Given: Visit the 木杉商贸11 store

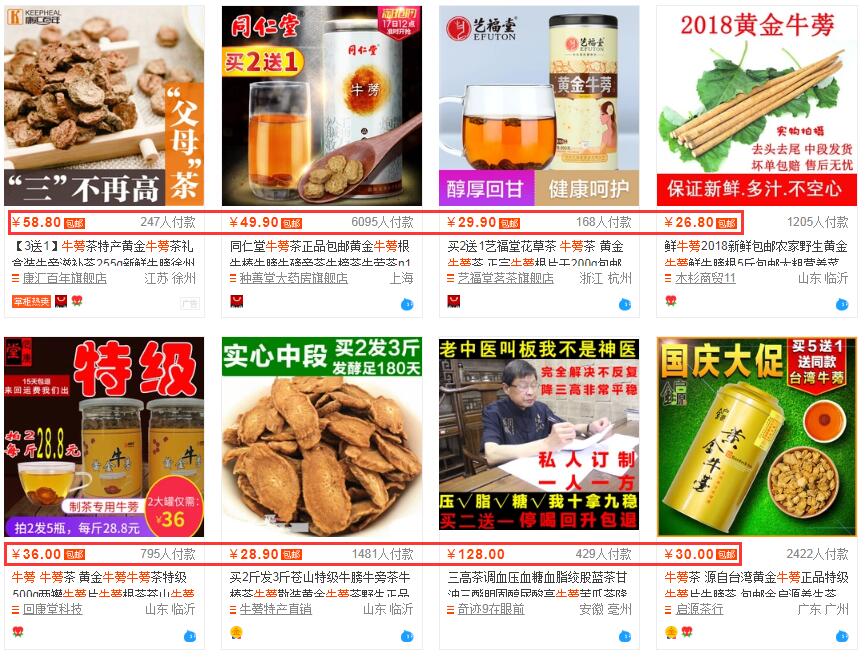Looking at the screenshot, I should pyautogui.click(x=705, y=278).
